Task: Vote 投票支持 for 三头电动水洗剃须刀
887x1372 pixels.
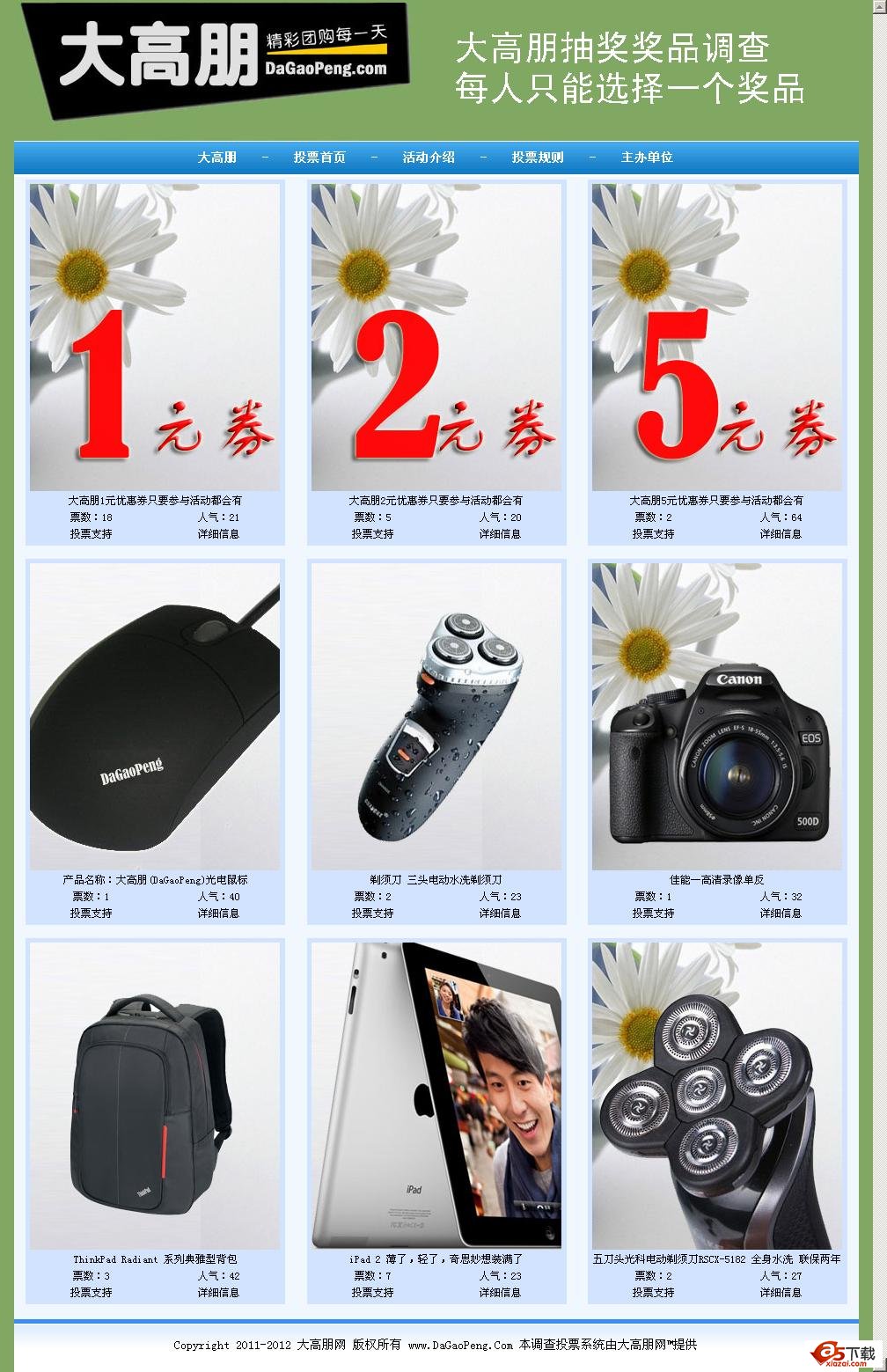Action: pos(372,913)
